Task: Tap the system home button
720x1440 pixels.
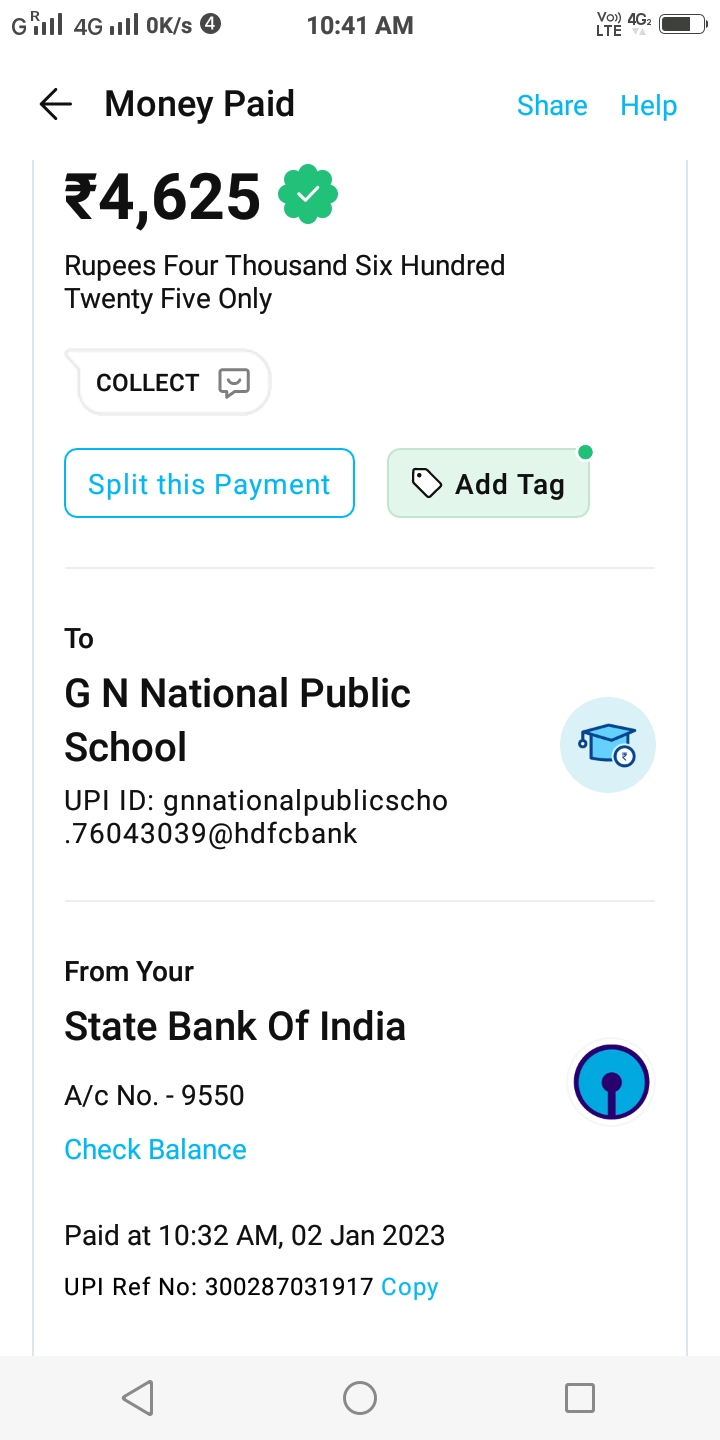Action: [x=360, y=1397]
